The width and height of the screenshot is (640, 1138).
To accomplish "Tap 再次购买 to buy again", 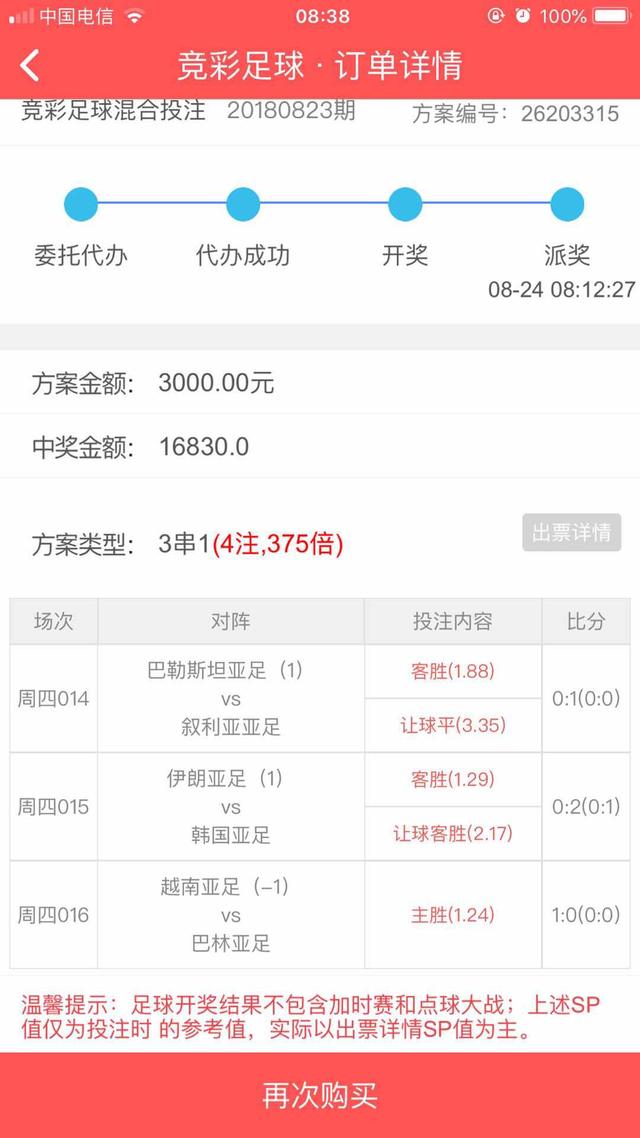I will (320, 1095).
